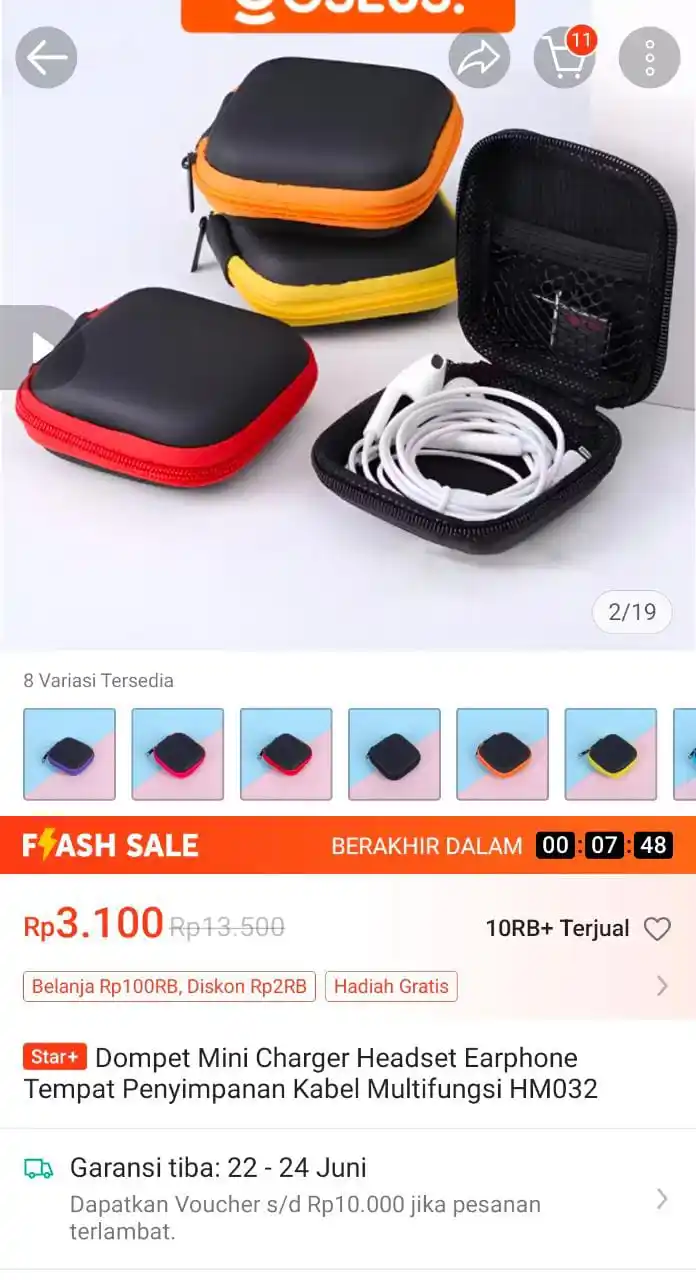This screenshot has width=696, height=1280.
Task: Select the purple-trim case variation
Action: pyautogui.click(x=69, y=754)
